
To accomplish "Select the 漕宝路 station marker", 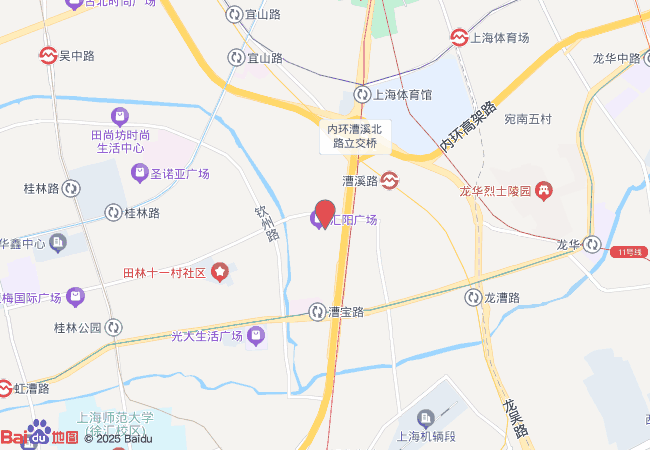I will tap(318, 312).
